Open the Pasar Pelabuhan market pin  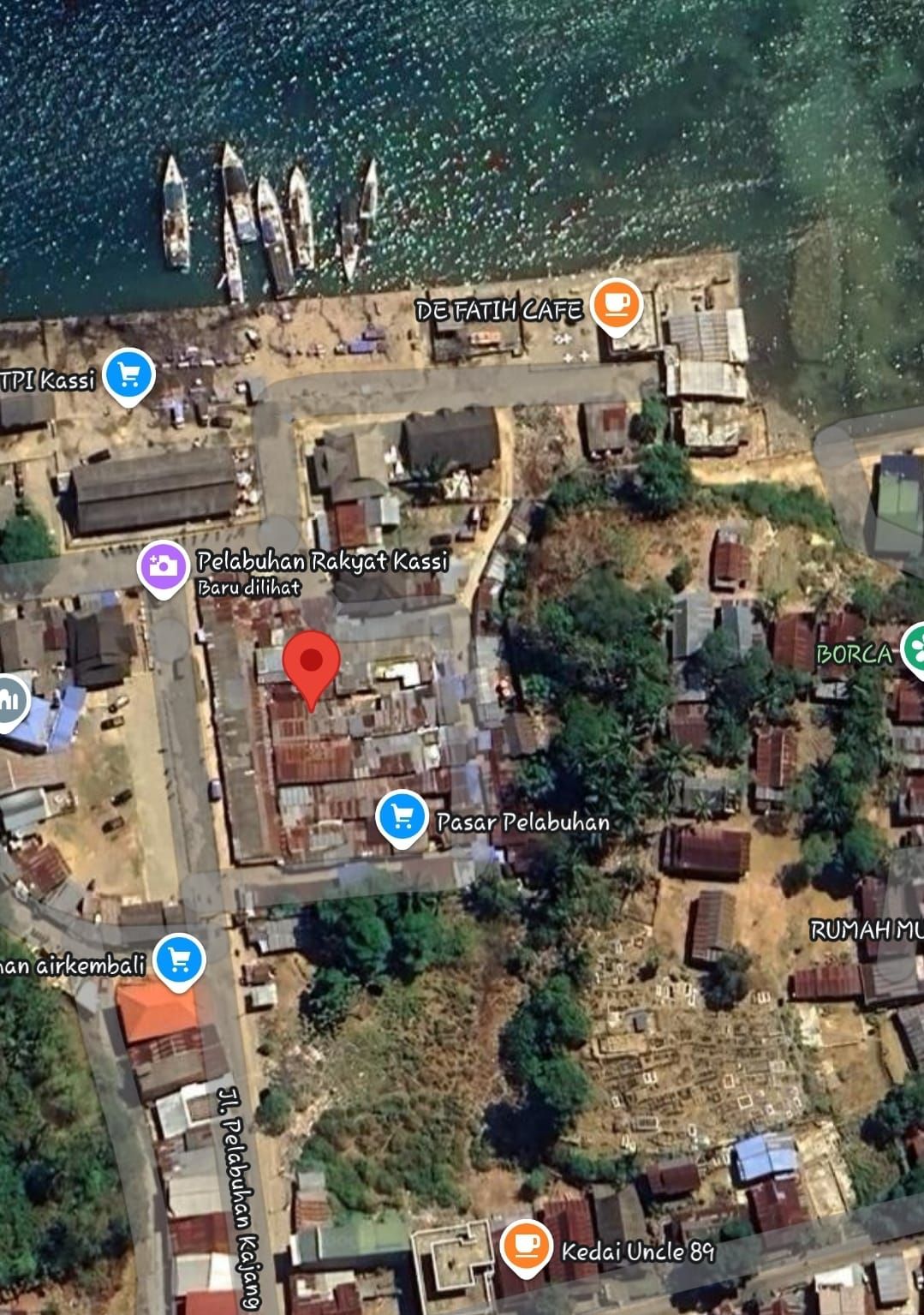click(x=402, y=817)
